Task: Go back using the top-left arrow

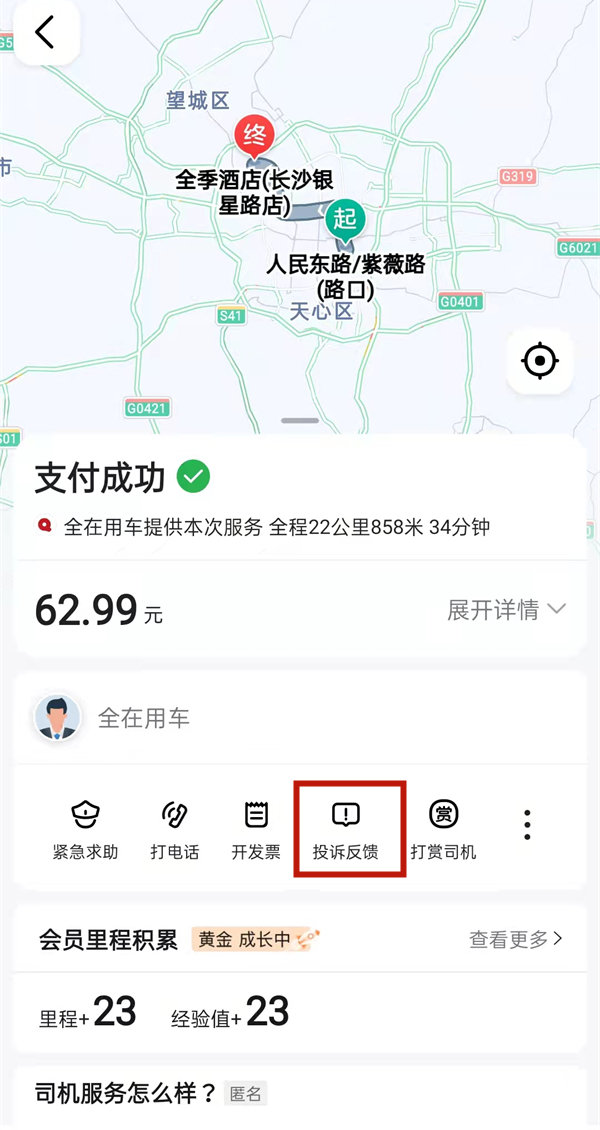Action: pyautogui.click(x=43, y=33)
